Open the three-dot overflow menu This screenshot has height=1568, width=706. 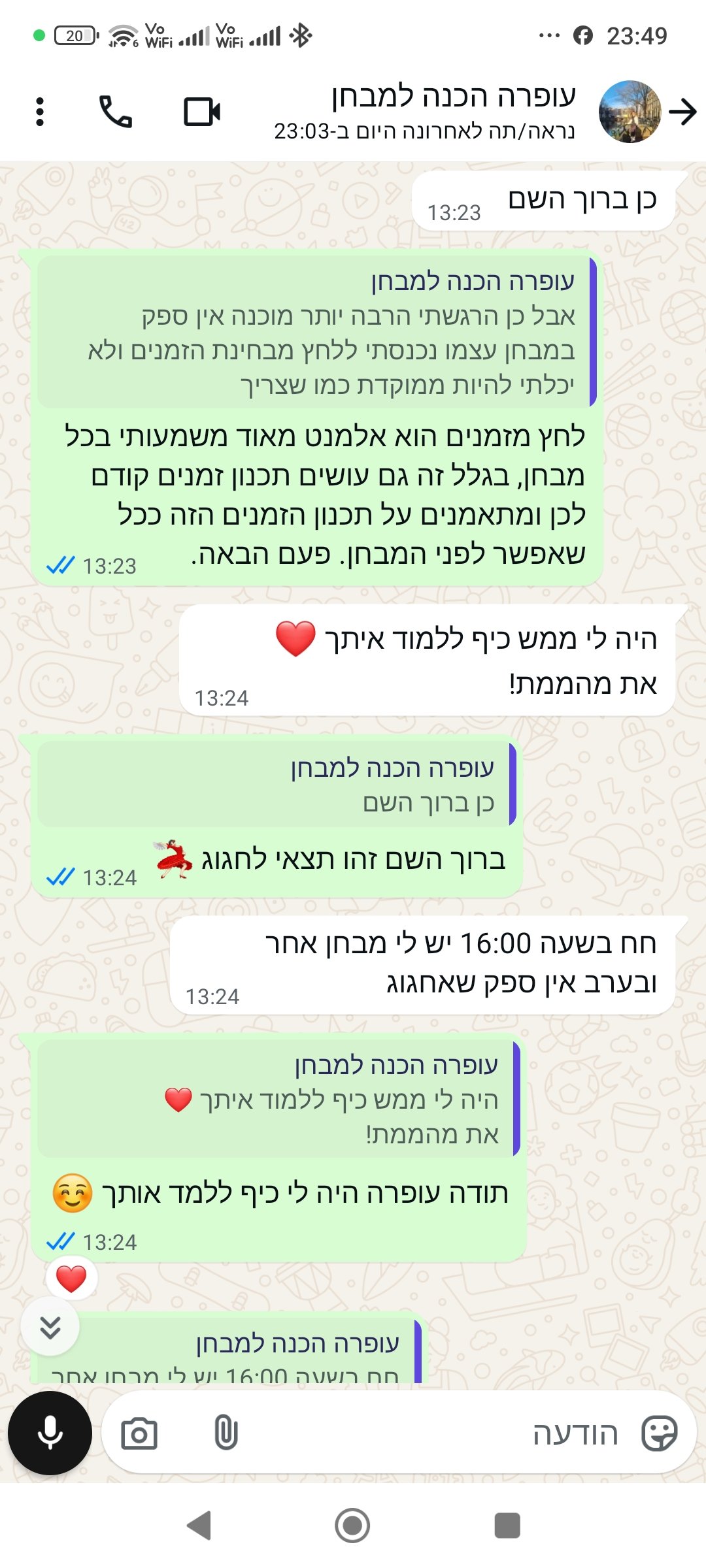click(x=40, y=112)
